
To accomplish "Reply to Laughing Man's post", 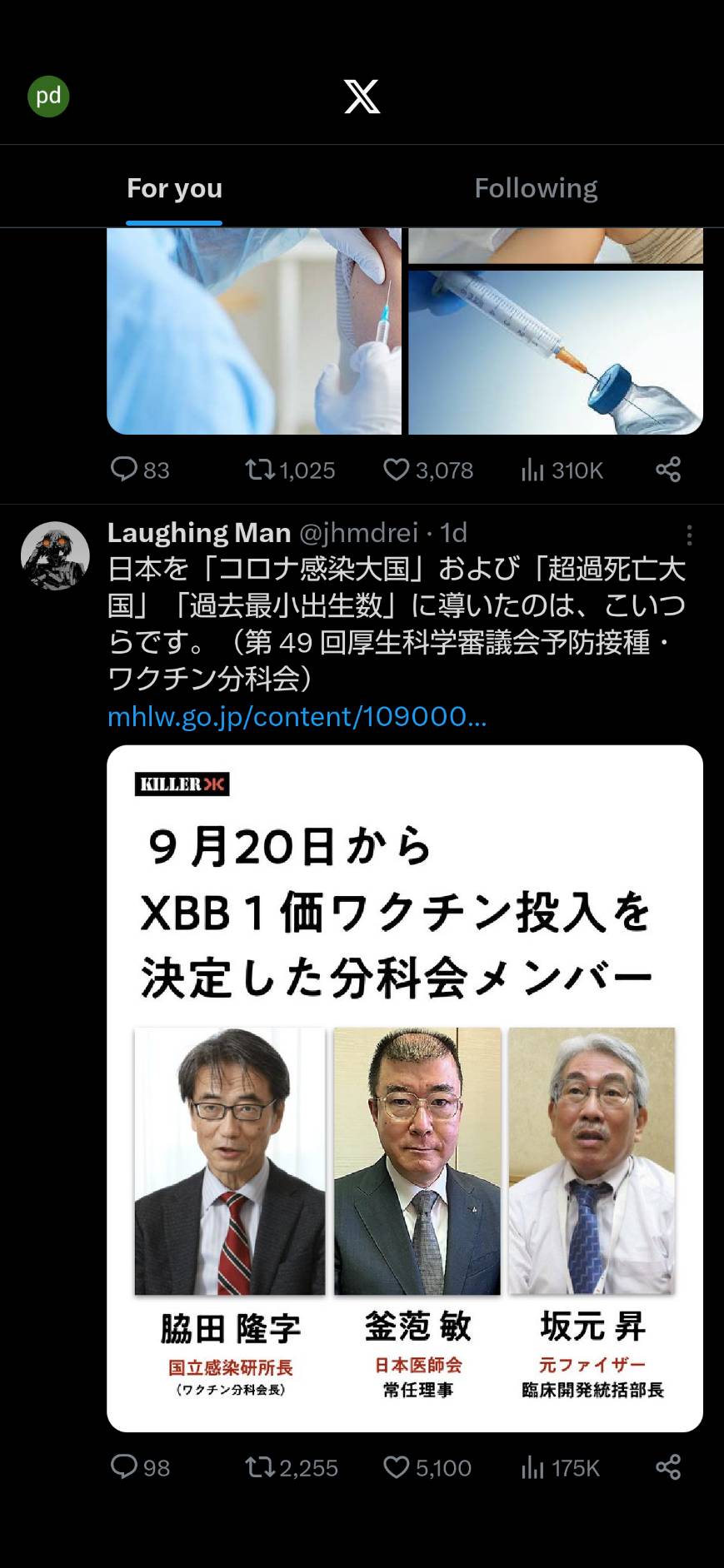I will click(140, 1467).
